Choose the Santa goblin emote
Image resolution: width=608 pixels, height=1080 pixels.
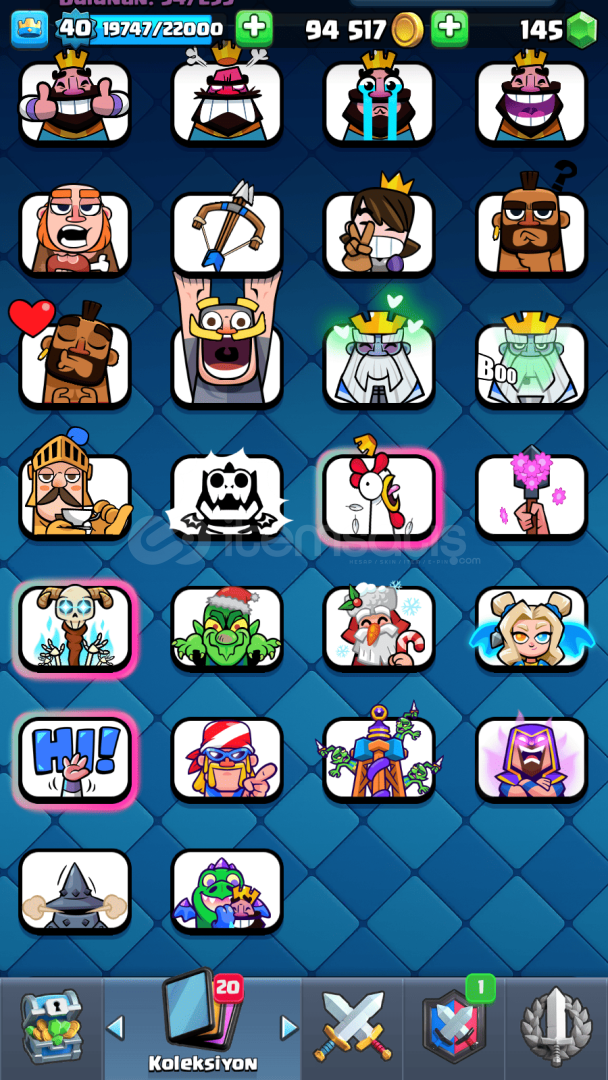pyautogui.click(x=227, y=627)
